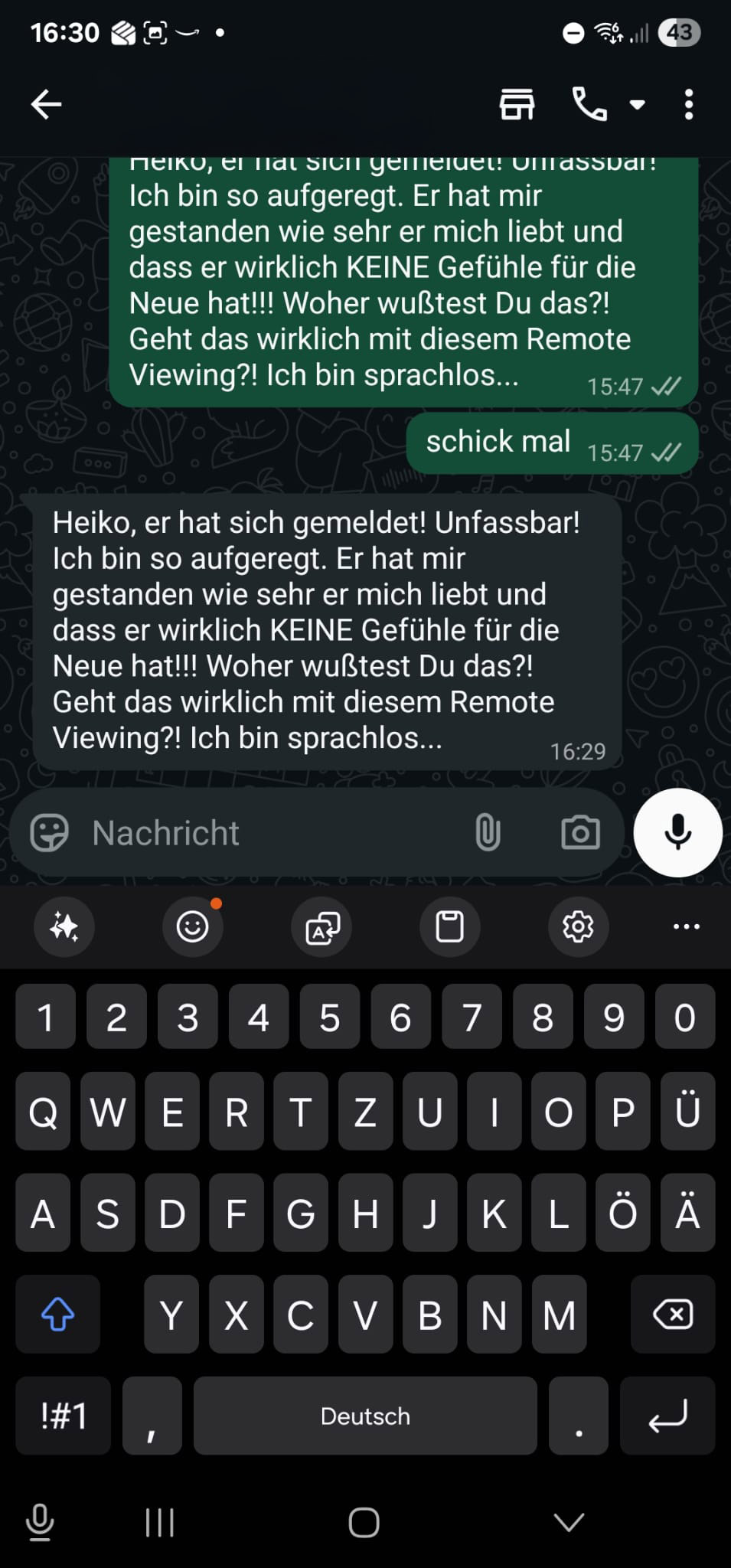The width and height of the screenshot is (731, 1568).
Task: Tap the Nachricht message field
Action: pos(268,833)
